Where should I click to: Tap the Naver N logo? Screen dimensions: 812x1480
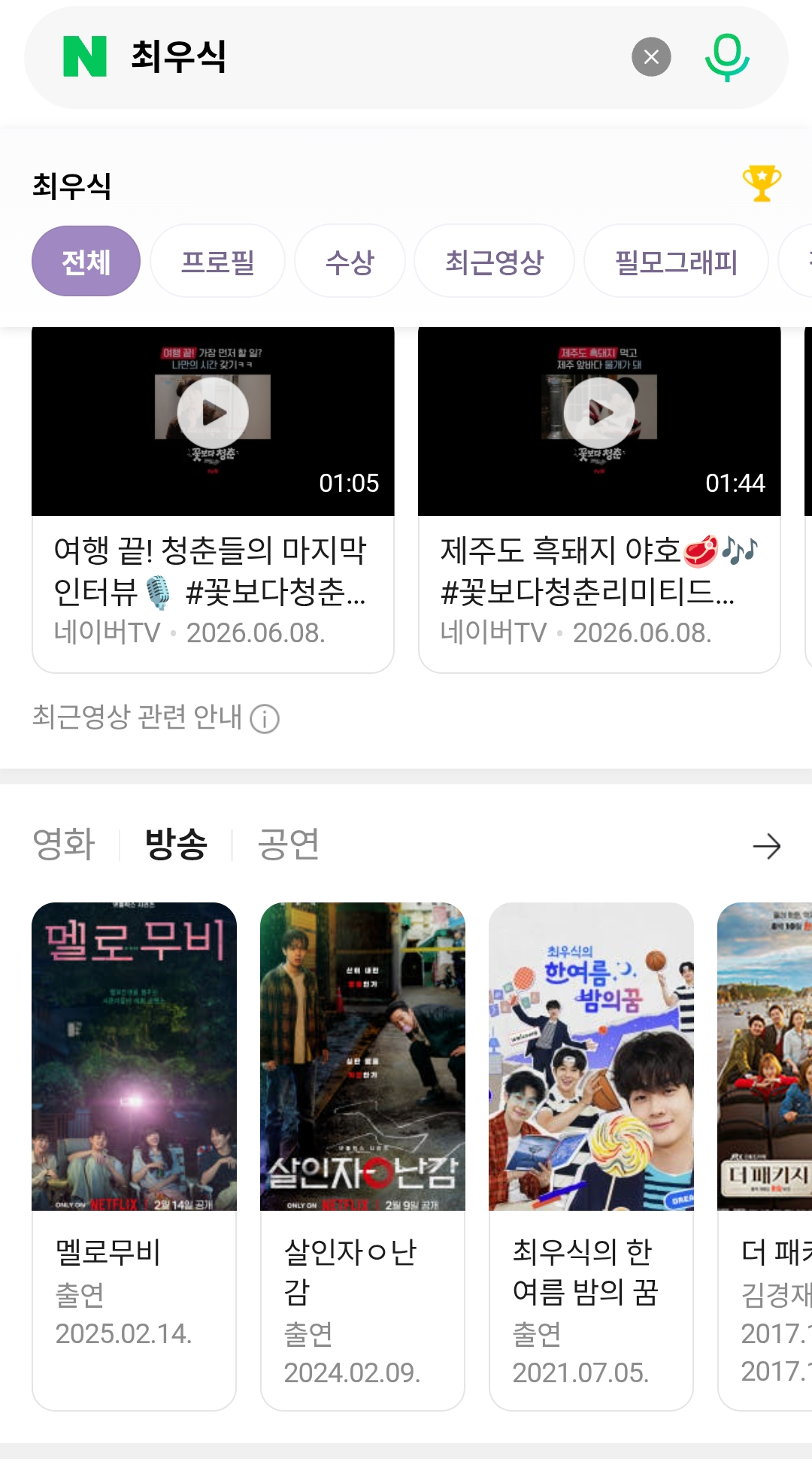(85, 57)
